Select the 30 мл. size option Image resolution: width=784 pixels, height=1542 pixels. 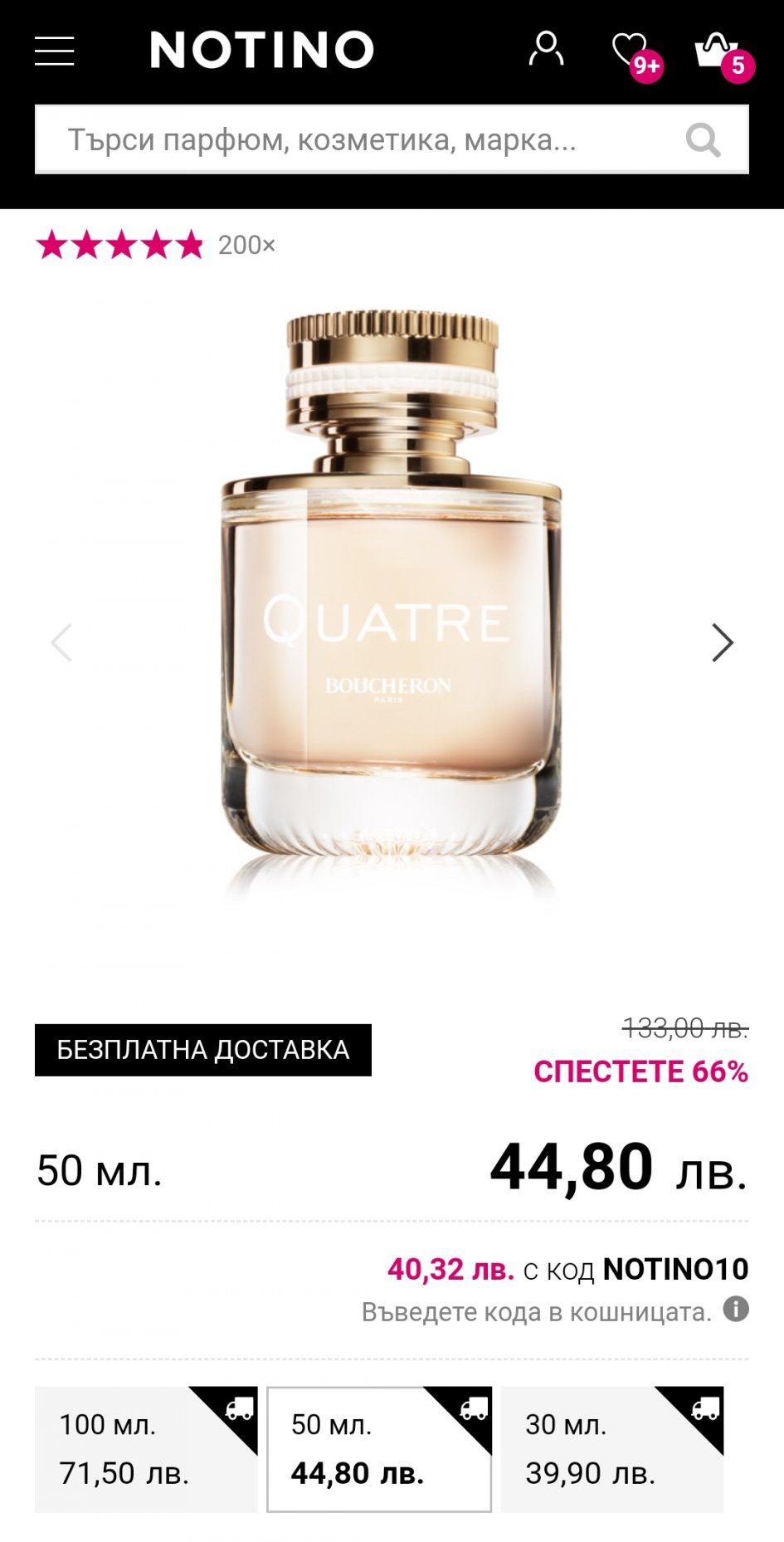(x=612, y=1448)
